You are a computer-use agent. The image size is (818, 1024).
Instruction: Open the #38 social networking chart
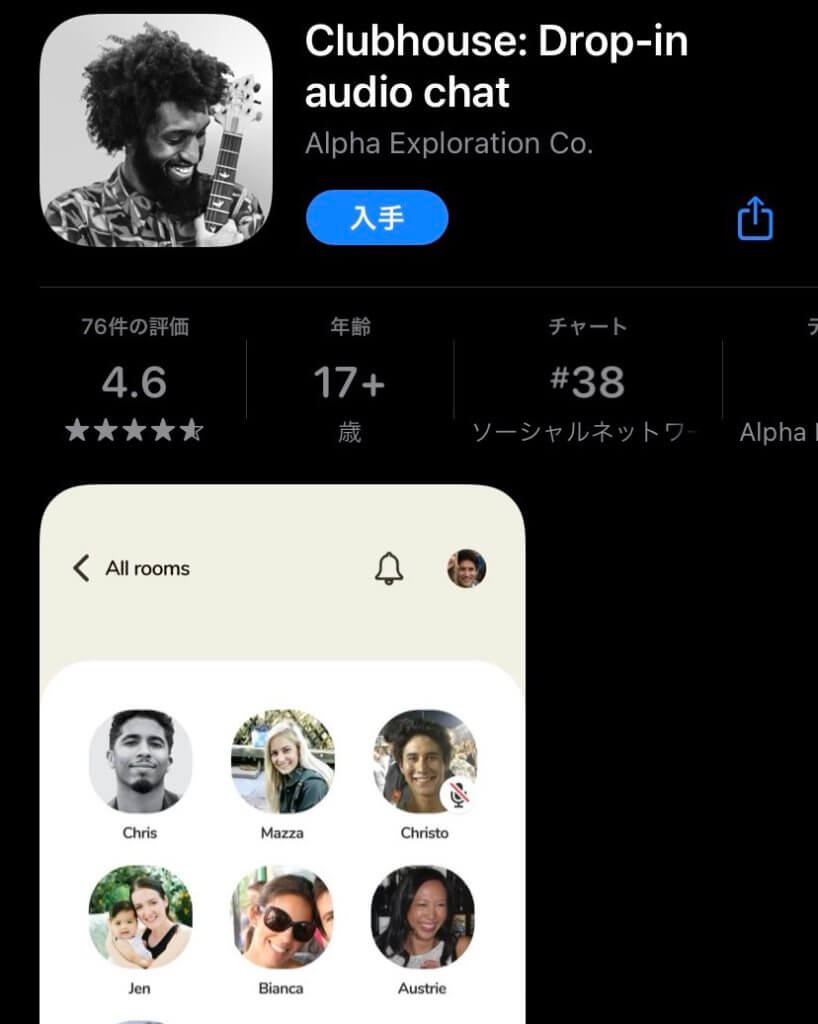[587, 382]
